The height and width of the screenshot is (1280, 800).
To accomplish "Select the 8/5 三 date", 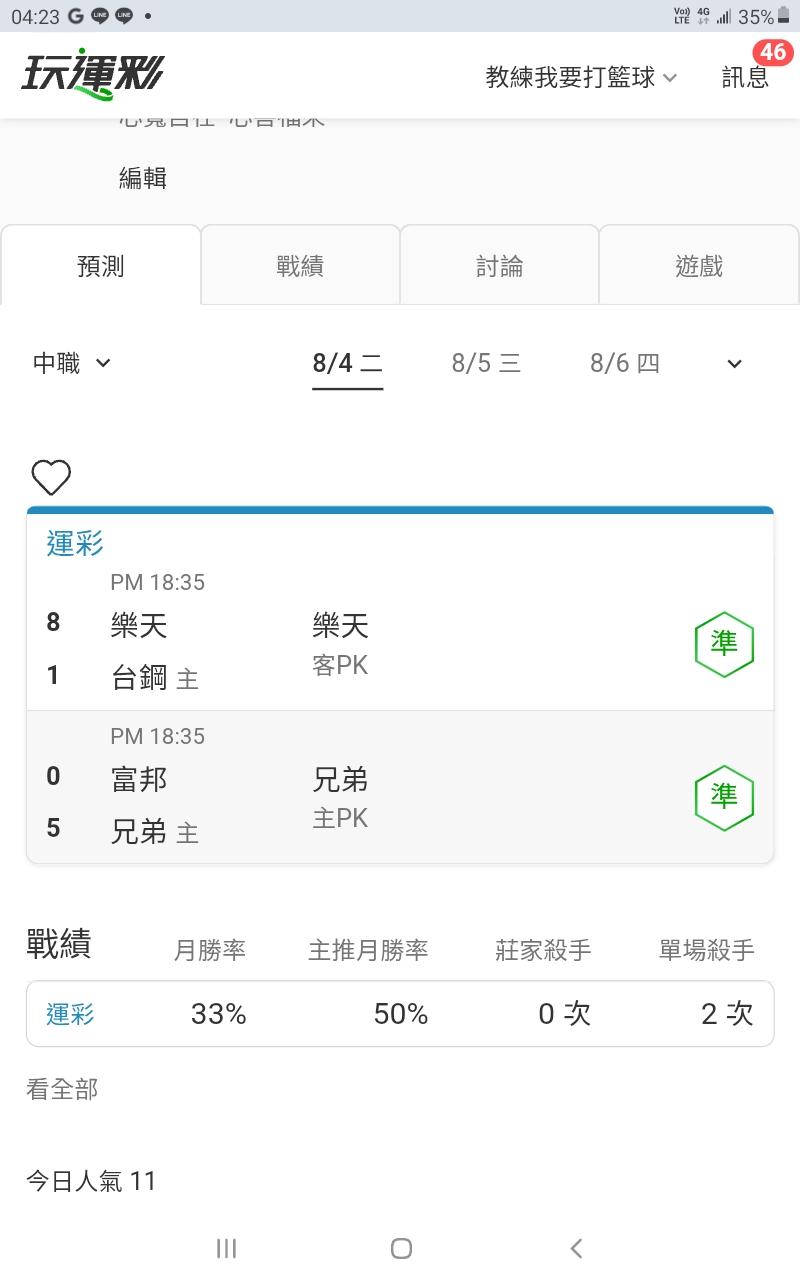I will 486,363.
